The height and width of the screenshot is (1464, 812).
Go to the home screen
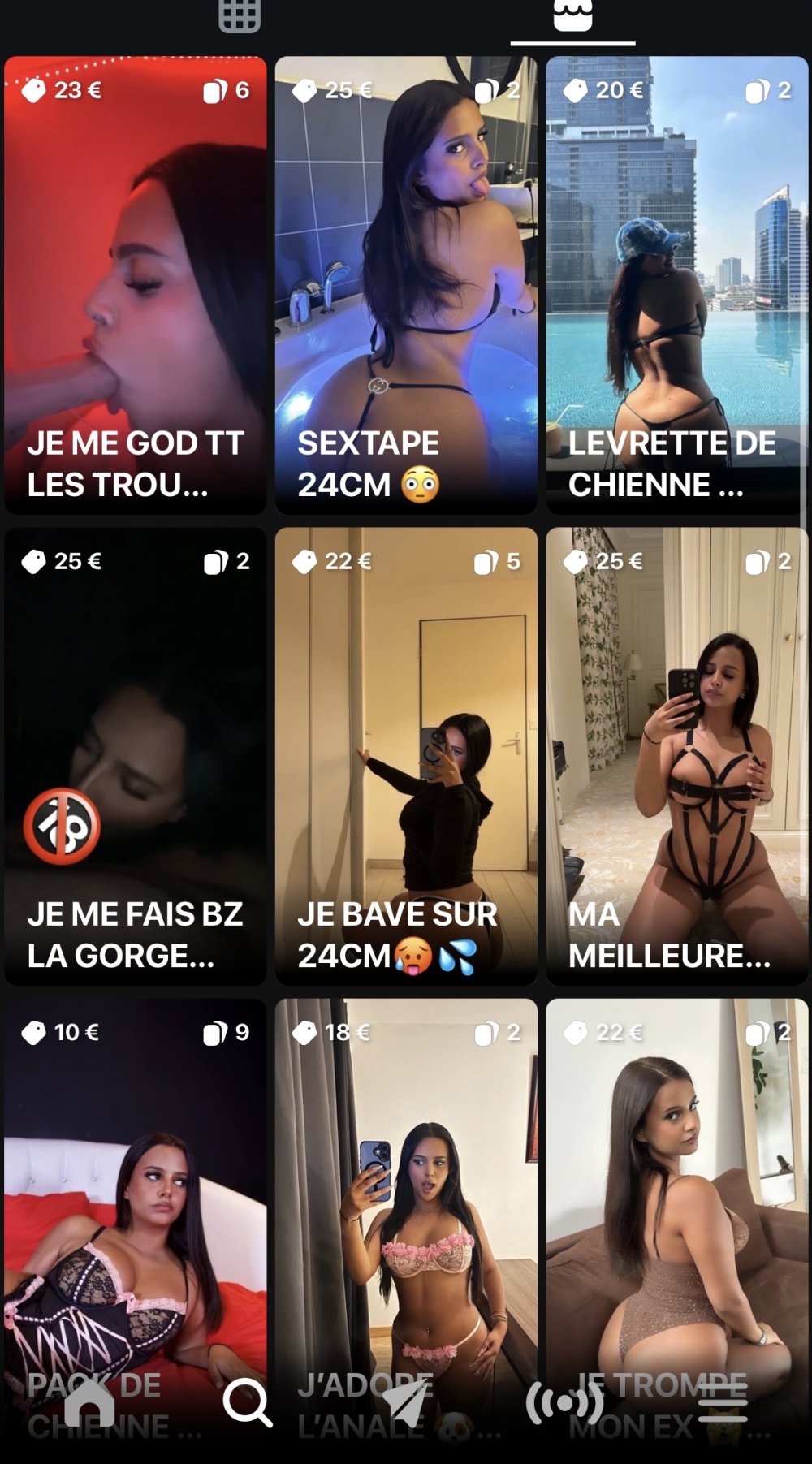point(89,1402)
